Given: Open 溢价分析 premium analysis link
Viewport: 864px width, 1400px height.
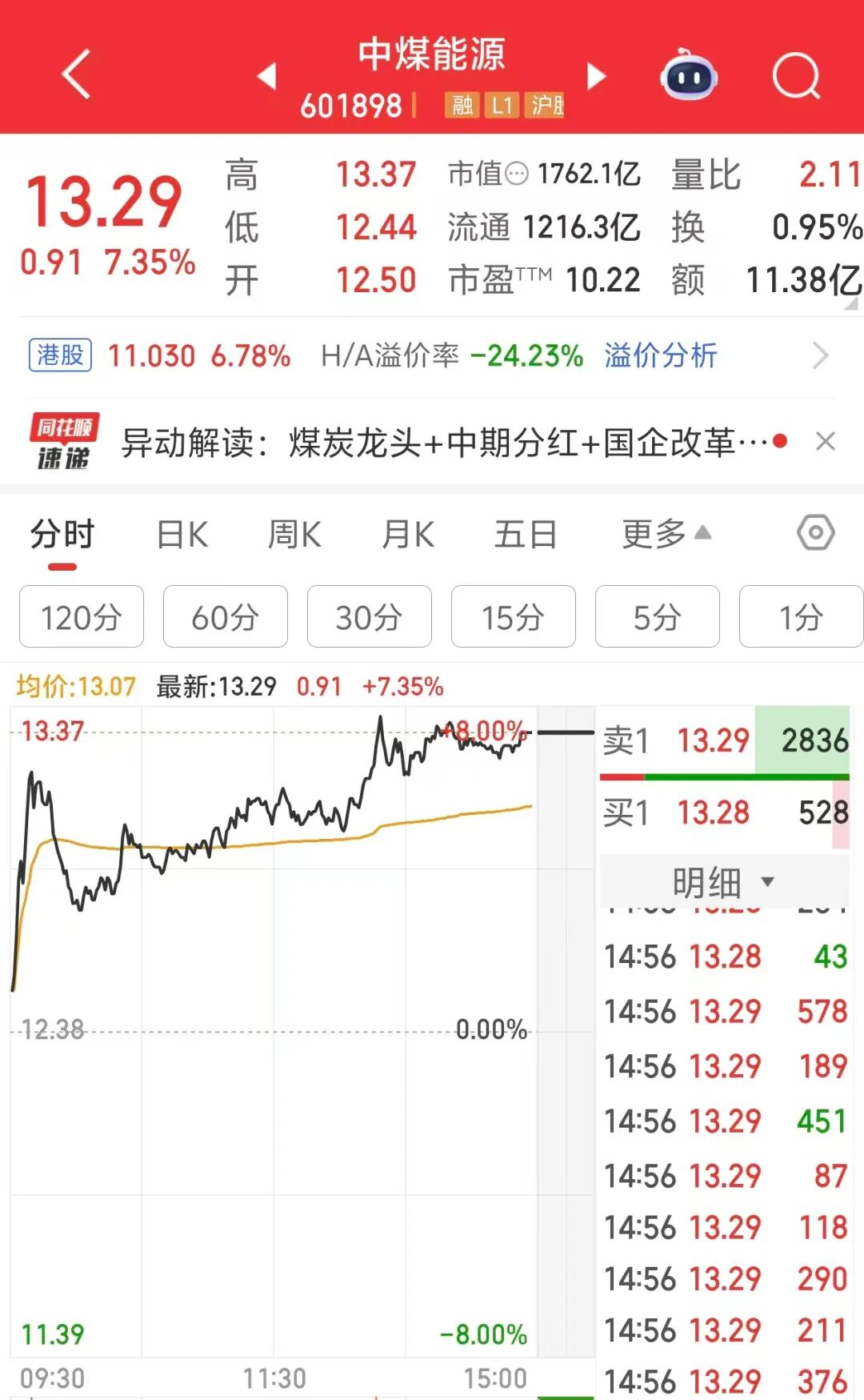Looking at the screenshot, I should tap(660, 355).
